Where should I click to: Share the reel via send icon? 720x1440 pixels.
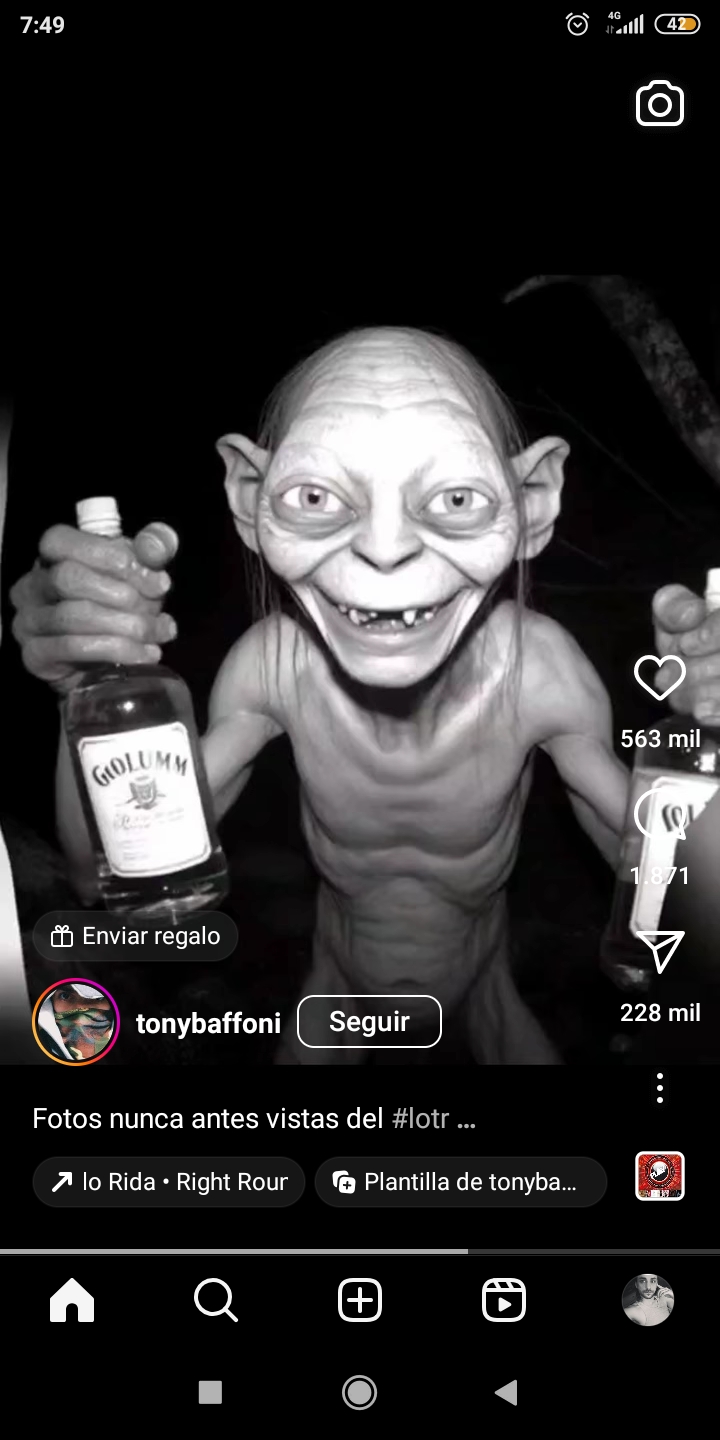(660, 951)
